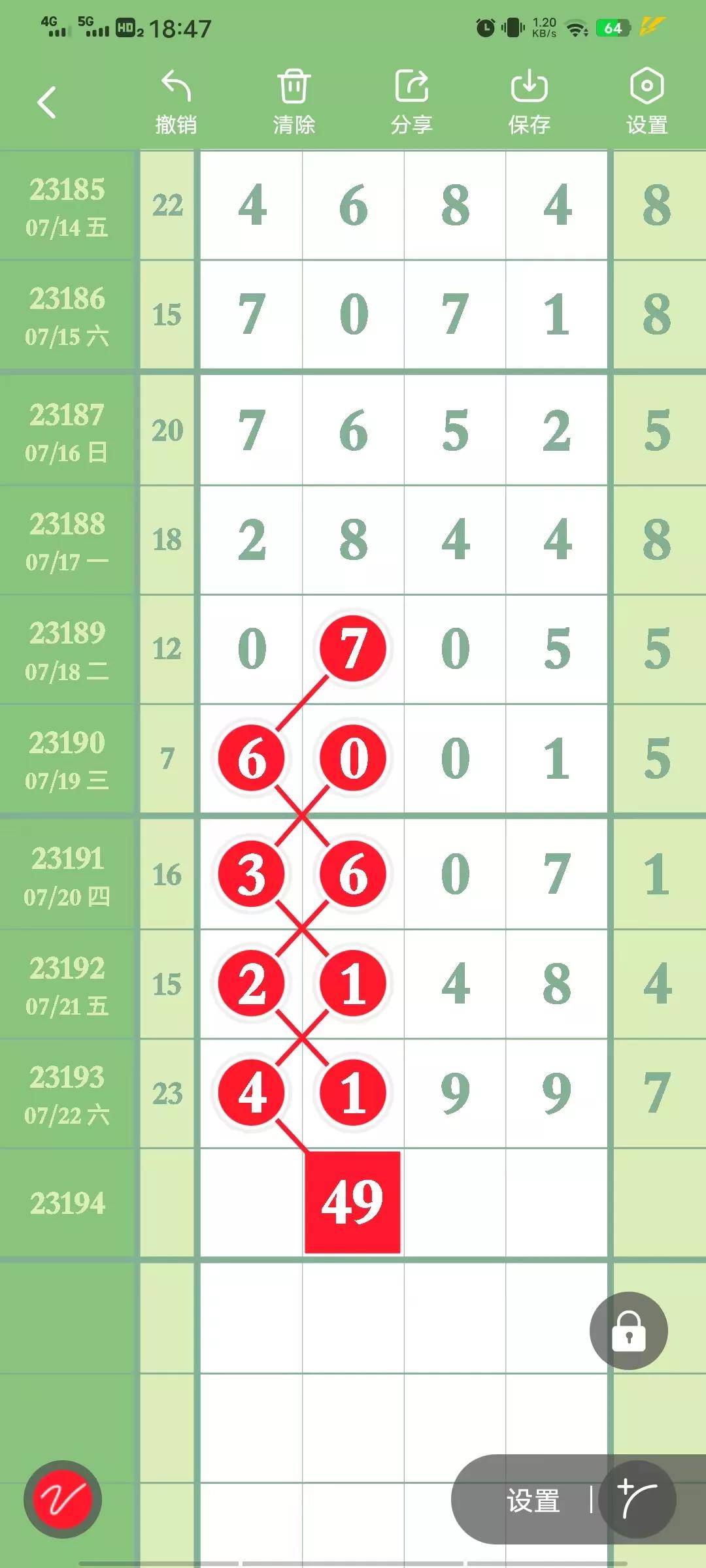Open the red pen drawing button

(63, 1500)
